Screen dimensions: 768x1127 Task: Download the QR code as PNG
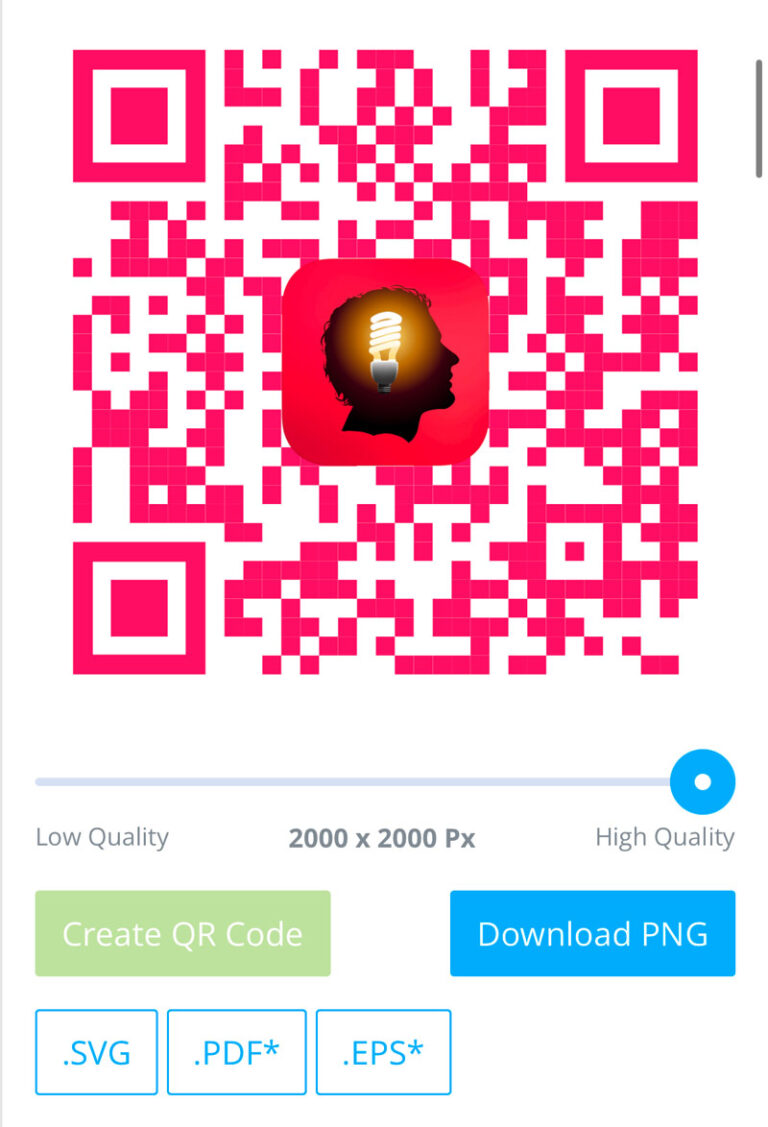pyautogui.click(x=592, y=933)
